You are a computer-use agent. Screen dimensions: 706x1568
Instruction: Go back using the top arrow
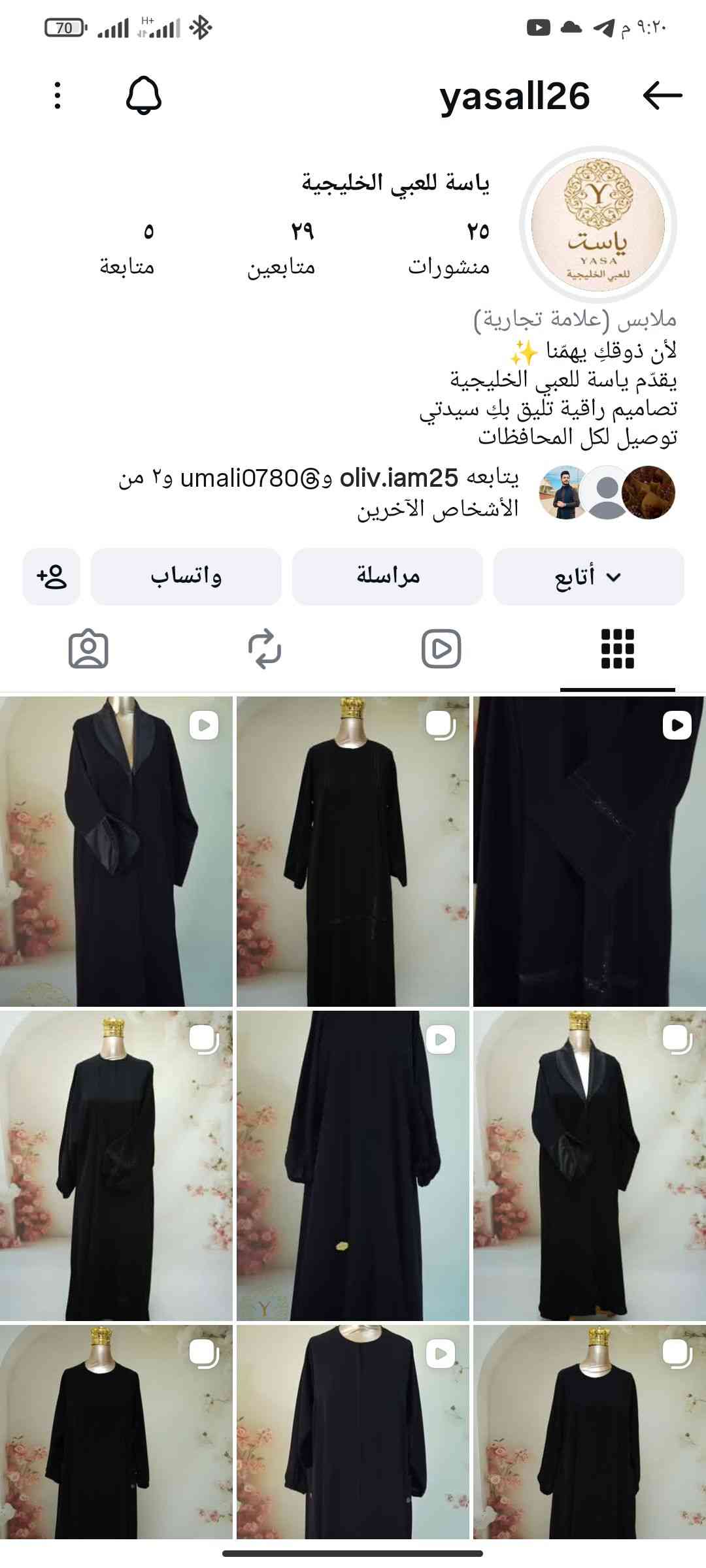click(662, 95)
